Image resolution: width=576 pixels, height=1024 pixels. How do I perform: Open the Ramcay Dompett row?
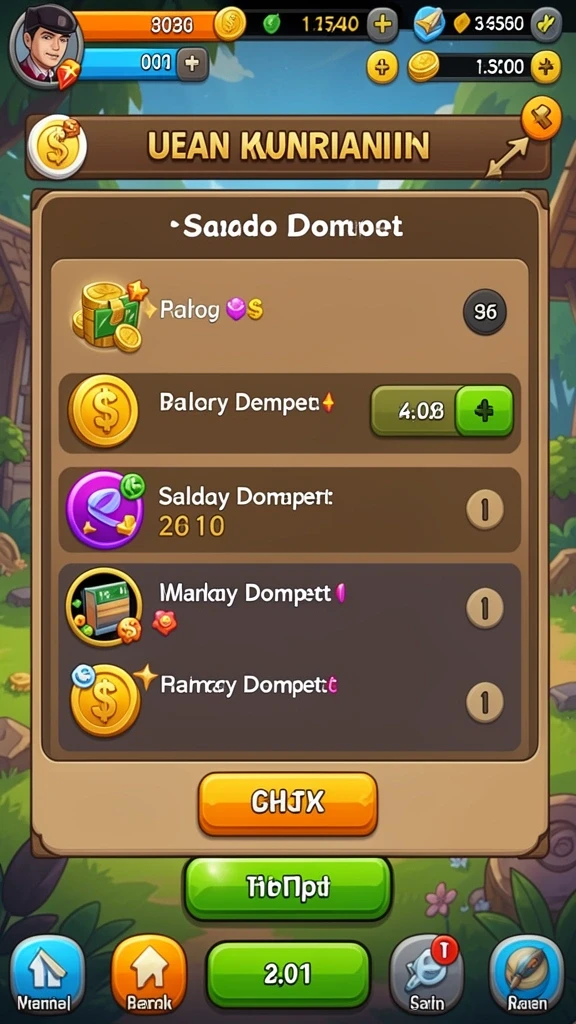pyautogui.click(x=291, y=701)
